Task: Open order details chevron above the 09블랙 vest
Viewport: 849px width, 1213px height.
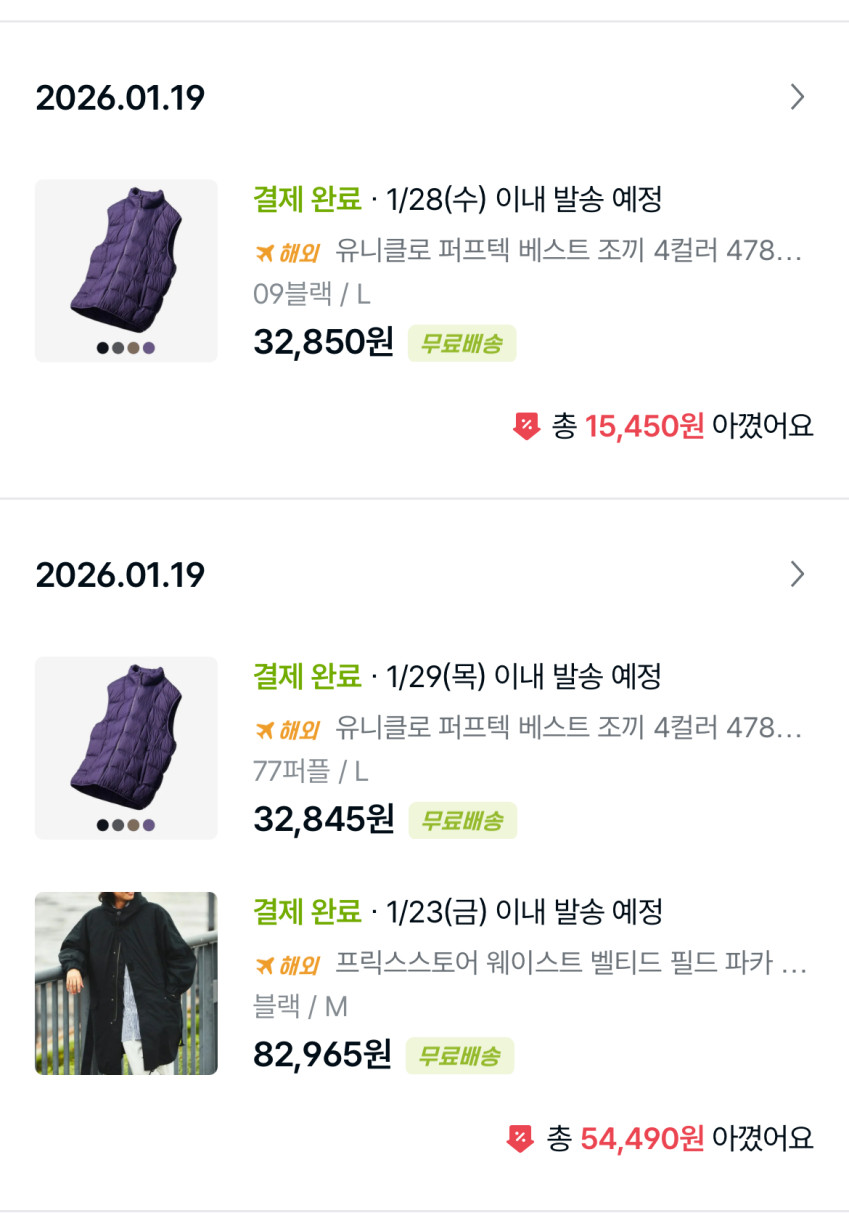Action: 797,97
